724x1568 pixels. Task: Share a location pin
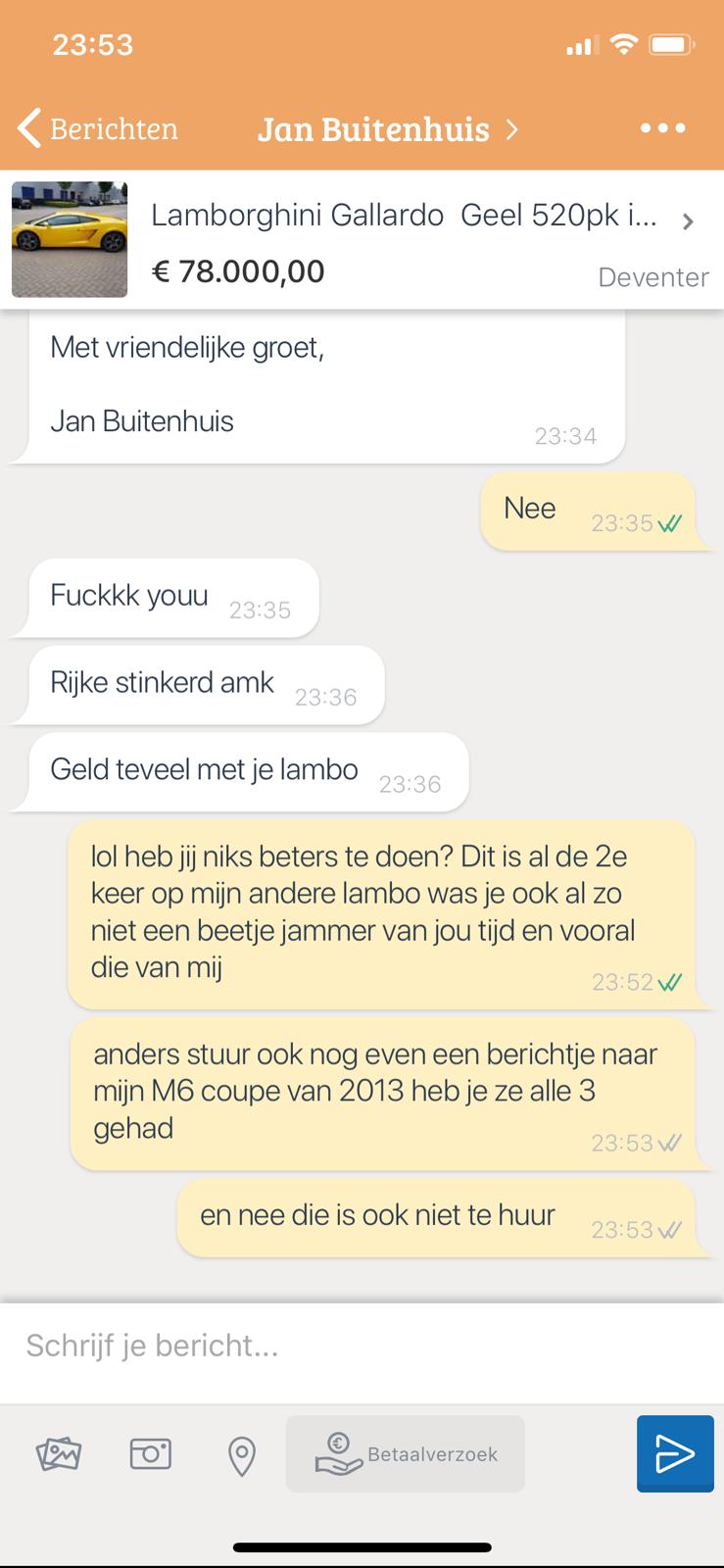[241, 1455]
